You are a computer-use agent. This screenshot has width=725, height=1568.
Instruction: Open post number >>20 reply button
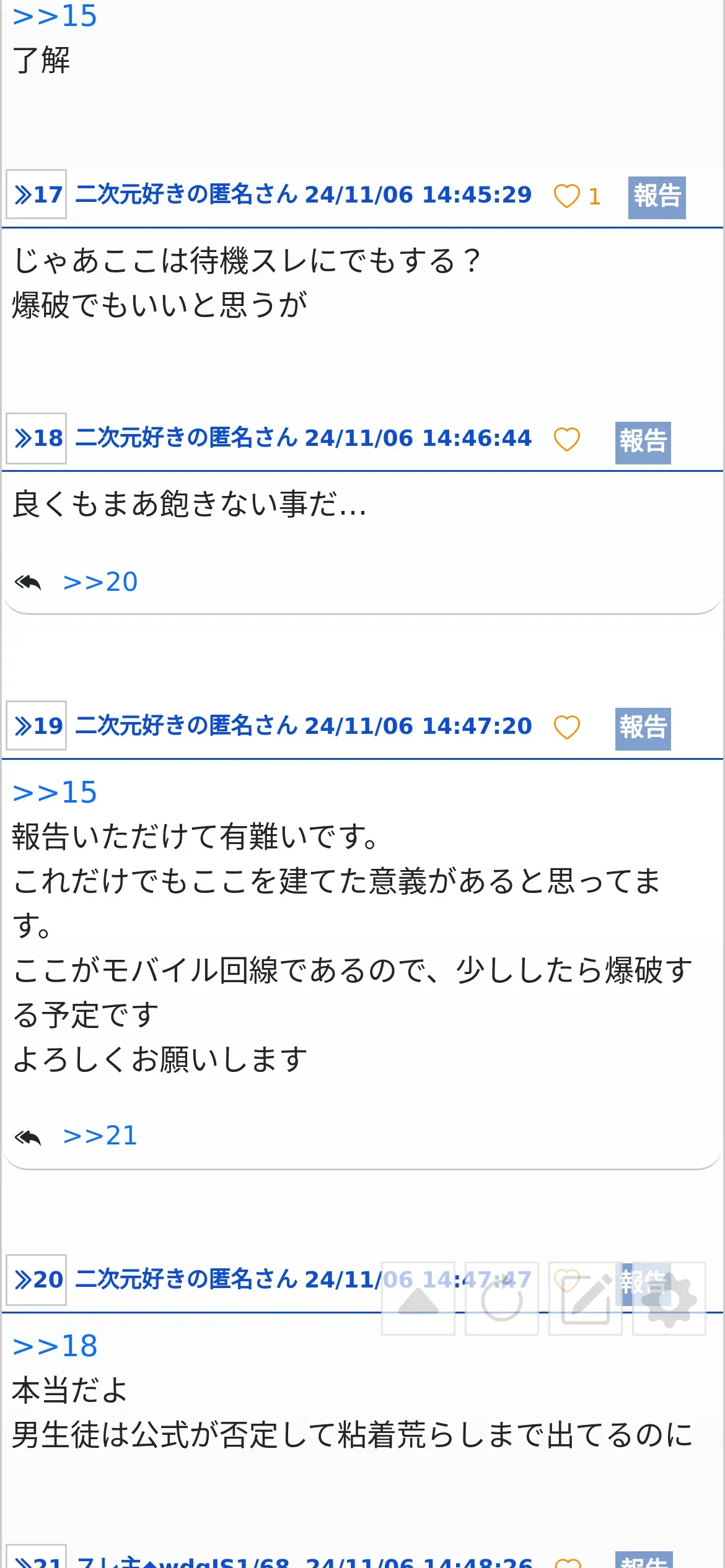tap(37, 1279)
